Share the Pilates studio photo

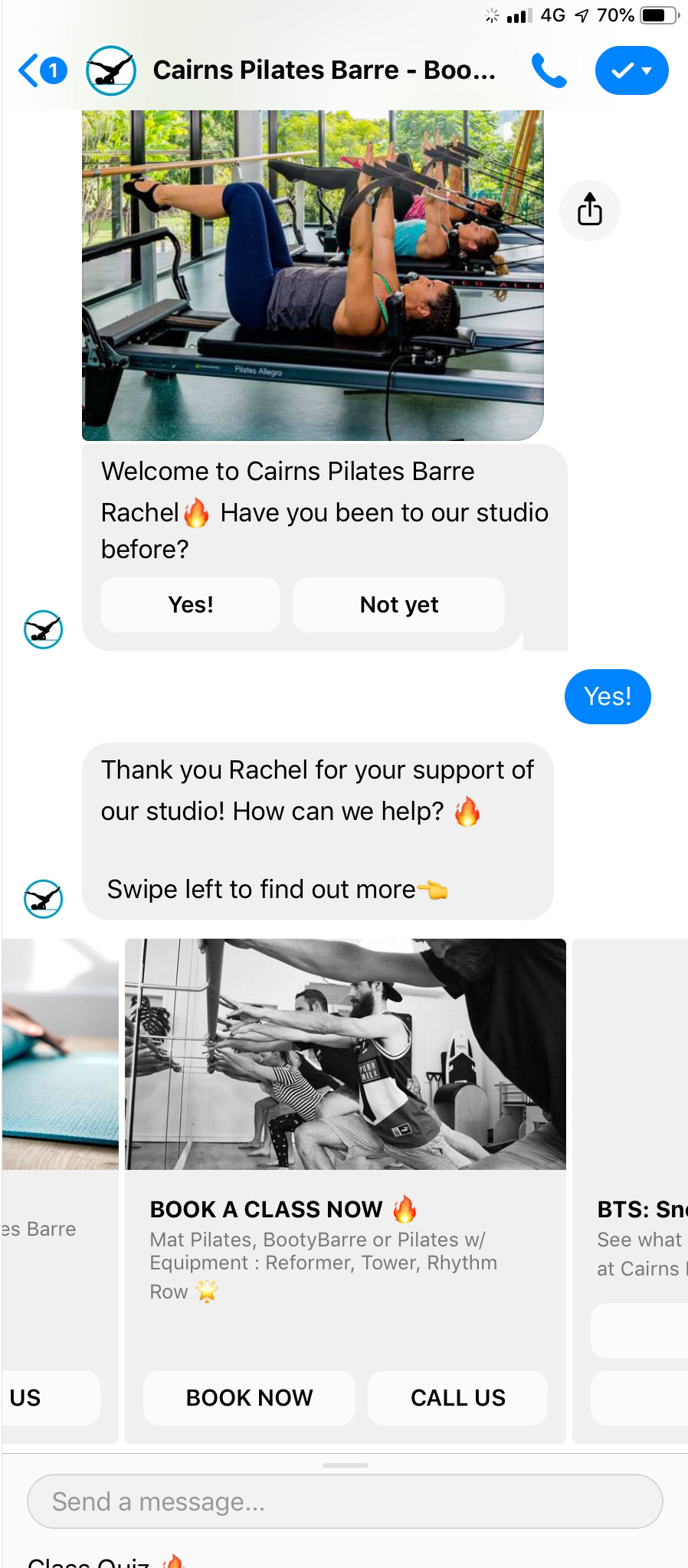tap(589, 211)
